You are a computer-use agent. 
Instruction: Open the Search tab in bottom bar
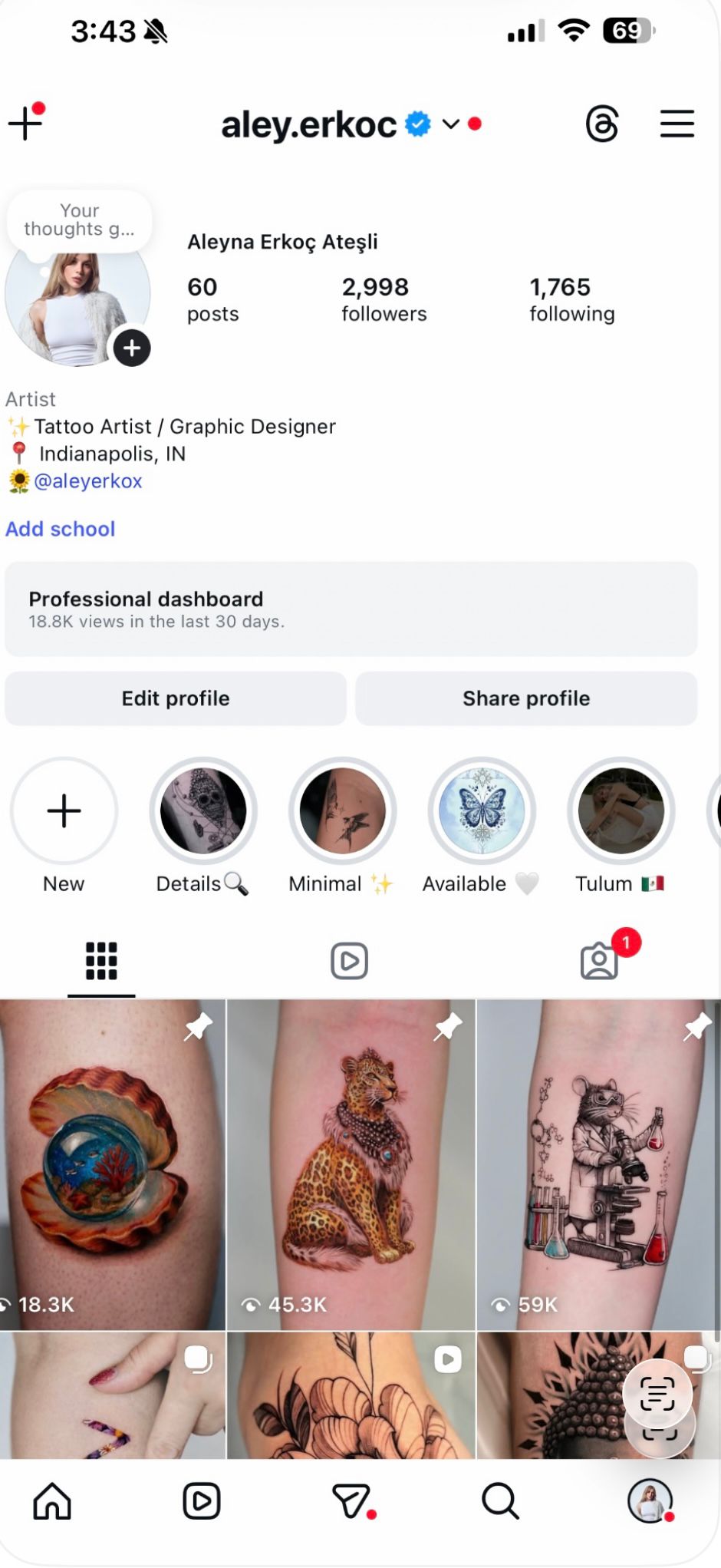(x=500, y=1501)
